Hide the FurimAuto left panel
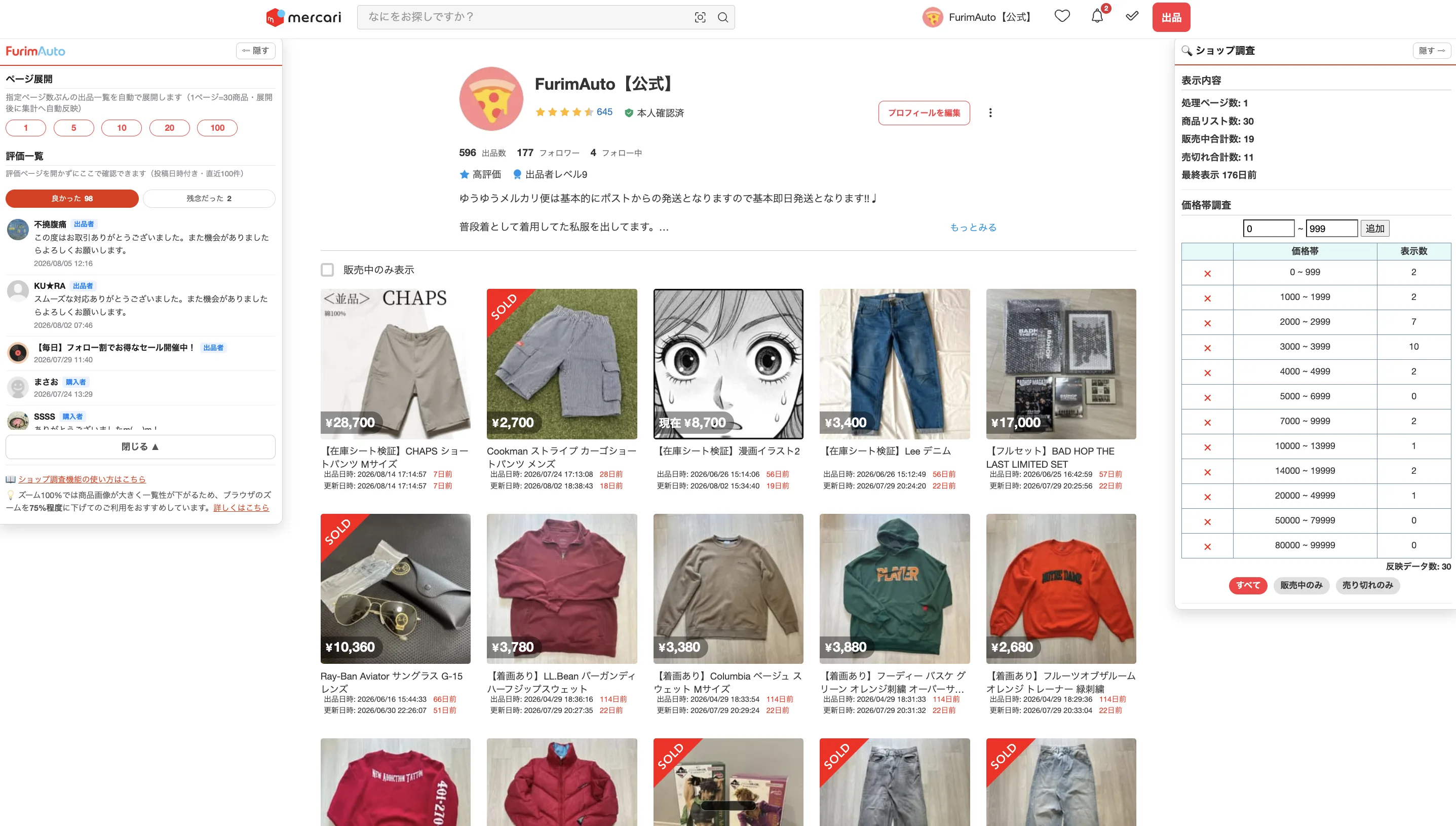Image resolution: width=1456 pixels, height=826 pixels. [x=256, y=51]
